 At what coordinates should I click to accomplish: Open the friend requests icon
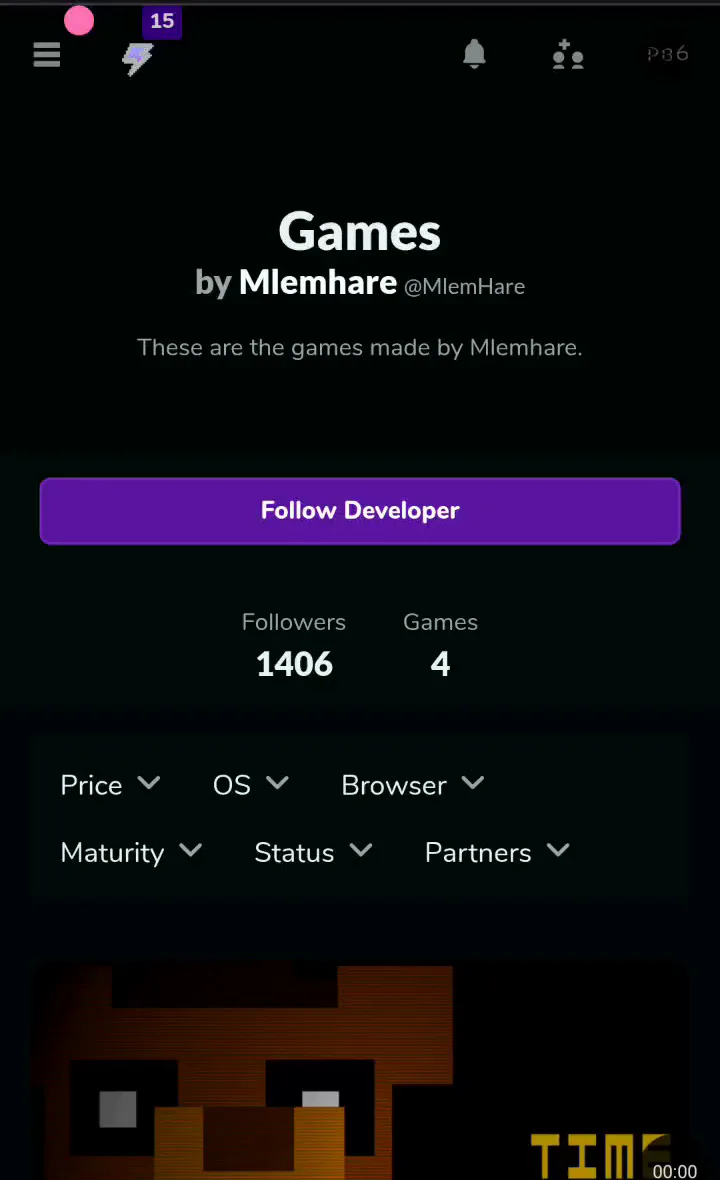[568, 55]
